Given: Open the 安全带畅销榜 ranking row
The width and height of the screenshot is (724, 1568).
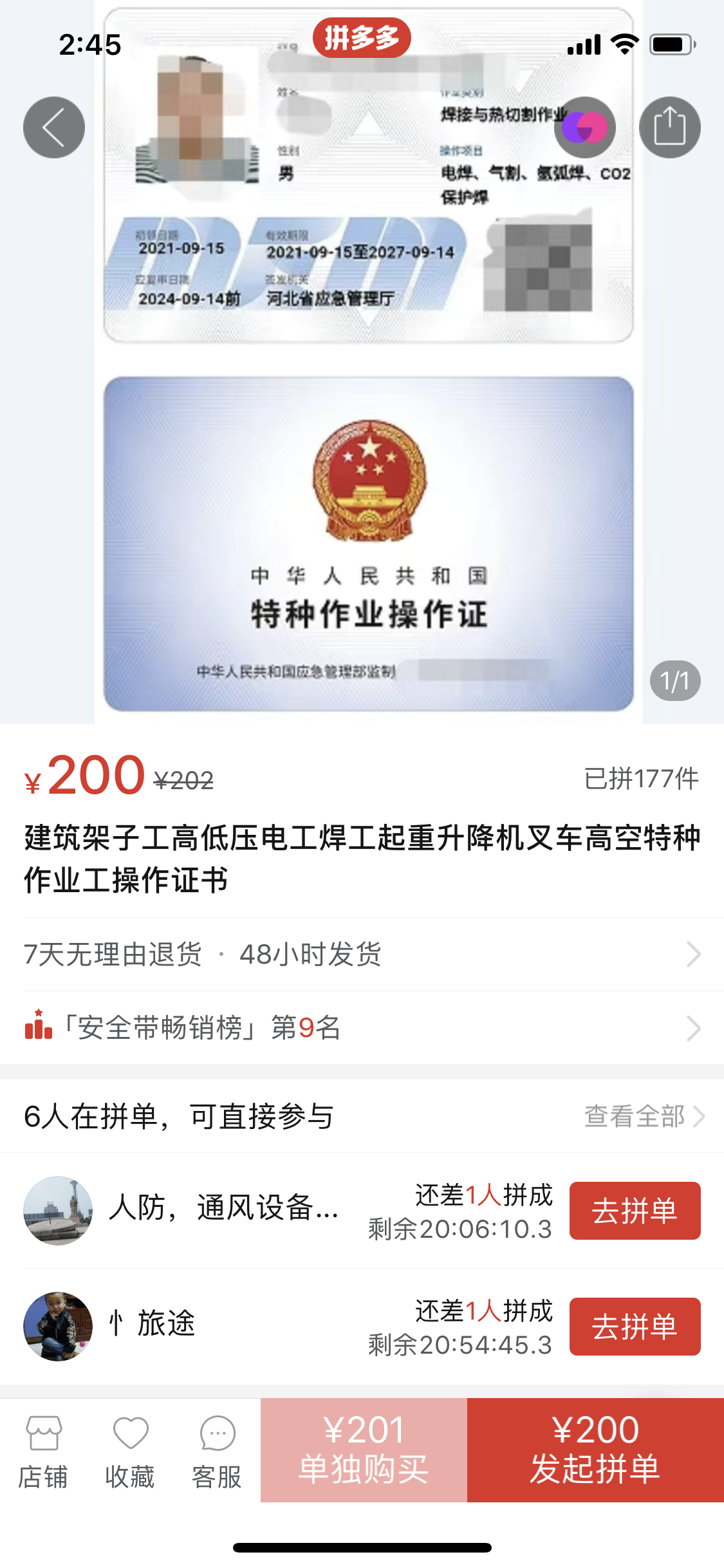Looking at the screenshot, I should point(362,1027).
